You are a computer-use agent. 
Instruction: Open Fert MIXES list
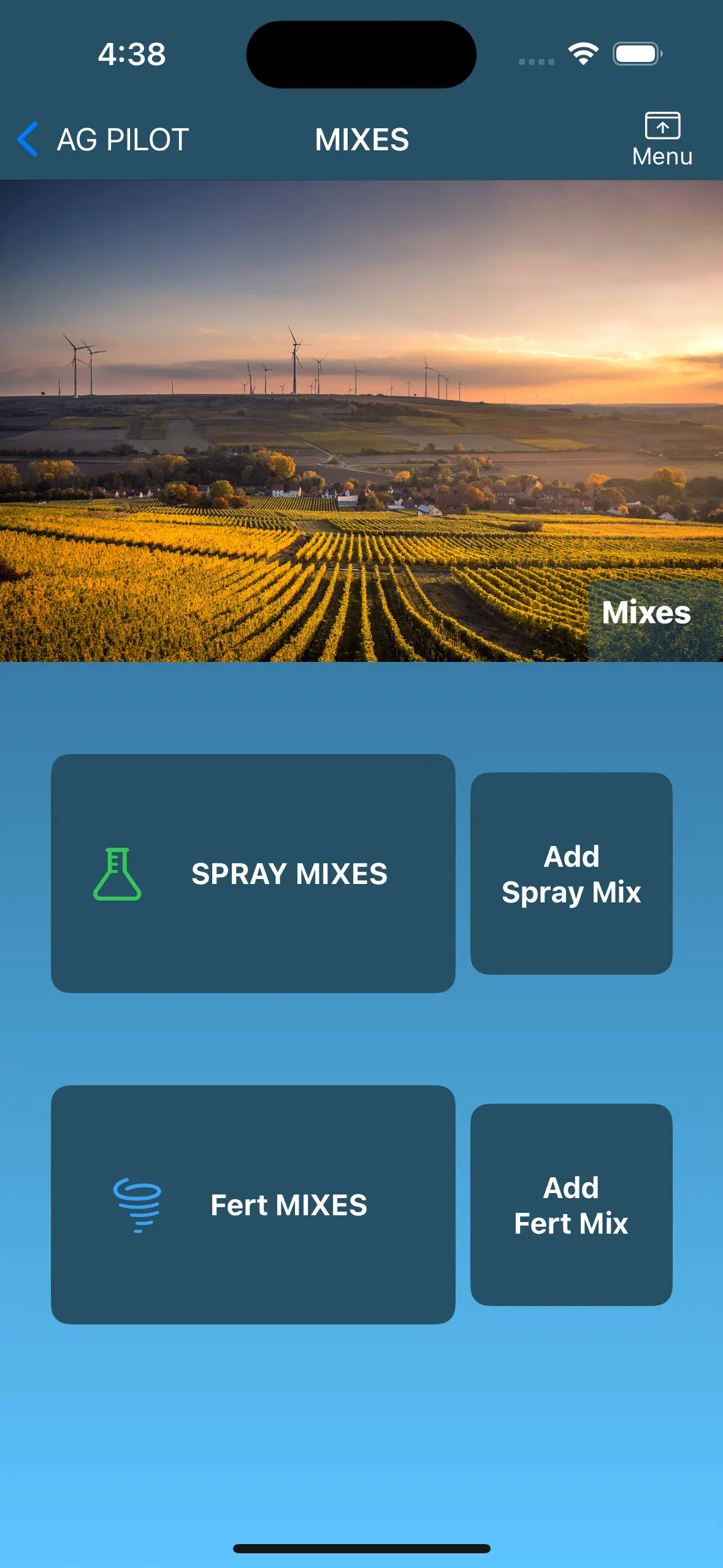click(x=253, y=1204)
